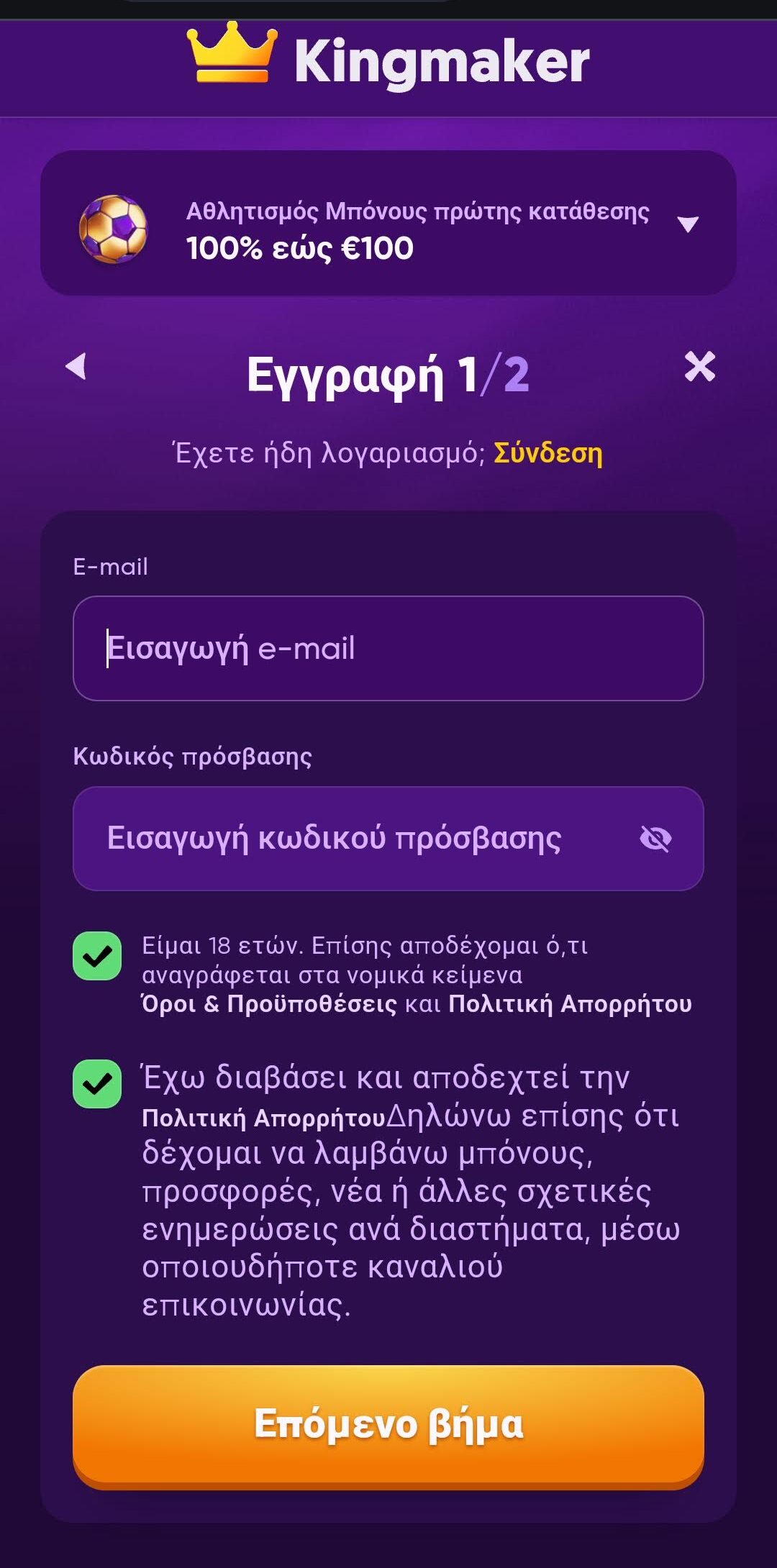Uncheck the Είμαι 18 ετών checkbox
This screenshot has height=1568, width=777.
tap(97, 956)
